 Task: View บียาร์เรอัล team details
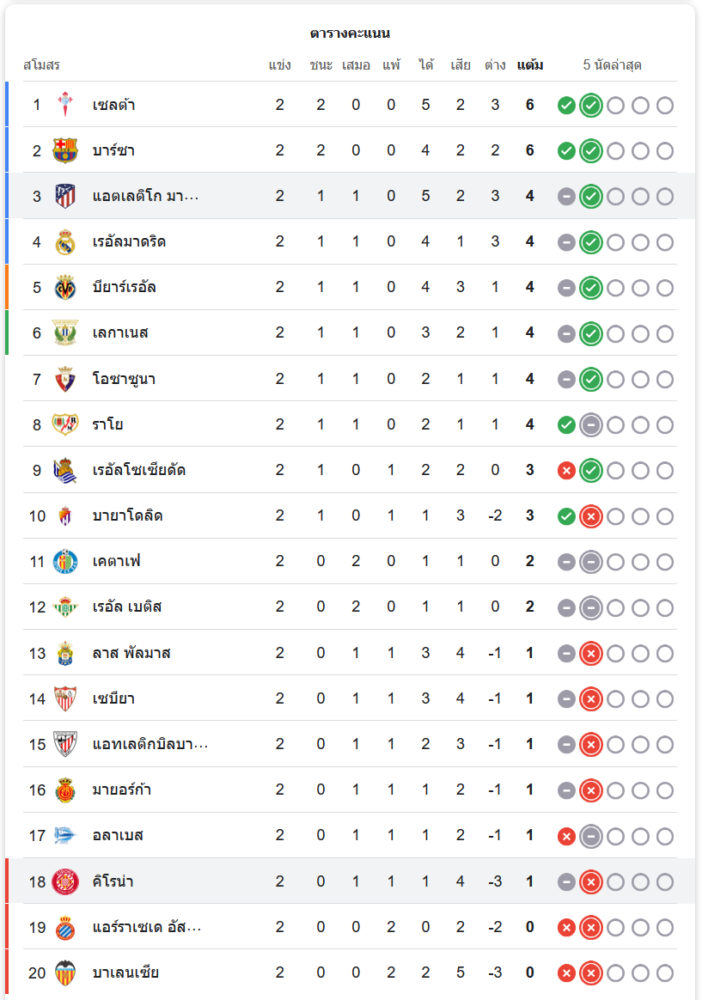tap(124, 288)
